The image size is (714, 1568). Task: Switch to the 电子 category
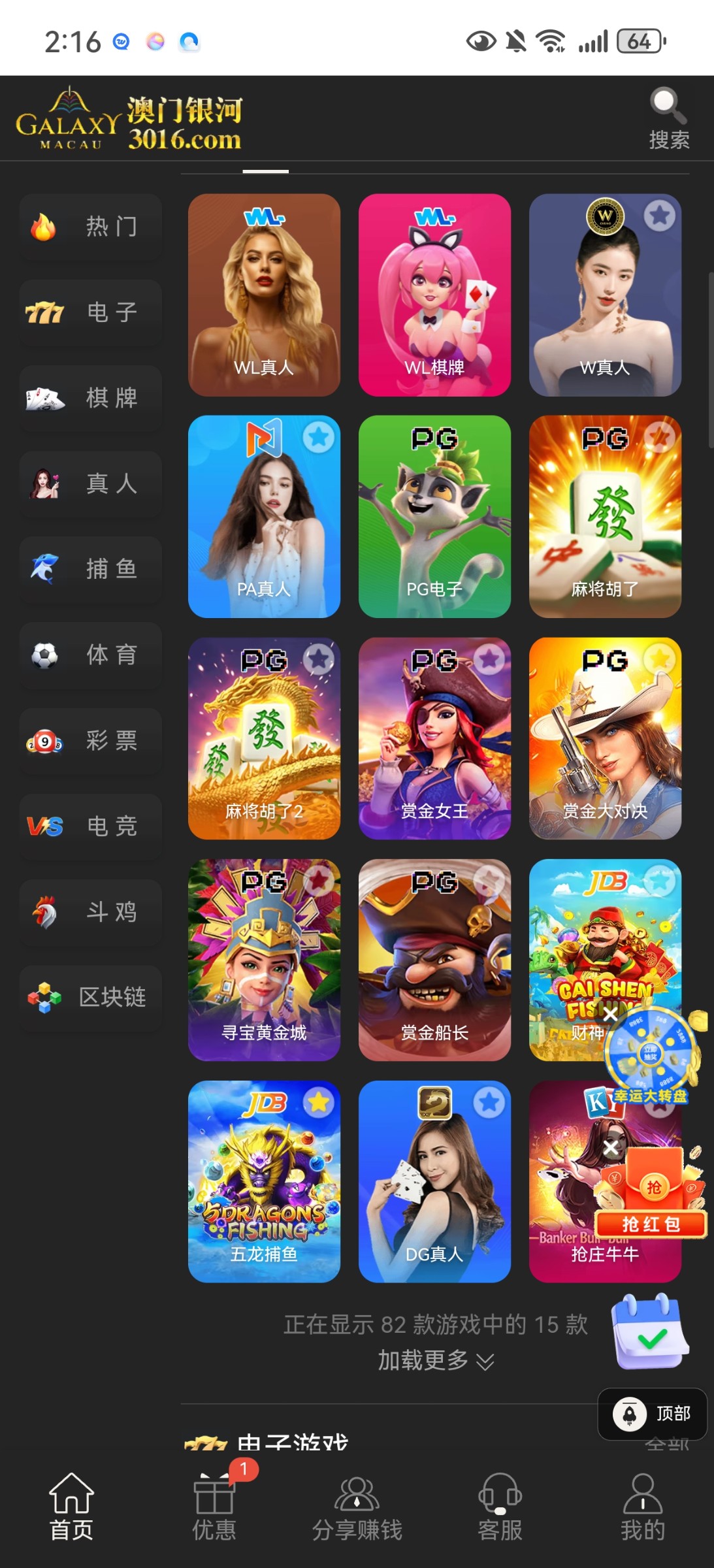pos(91,312)
